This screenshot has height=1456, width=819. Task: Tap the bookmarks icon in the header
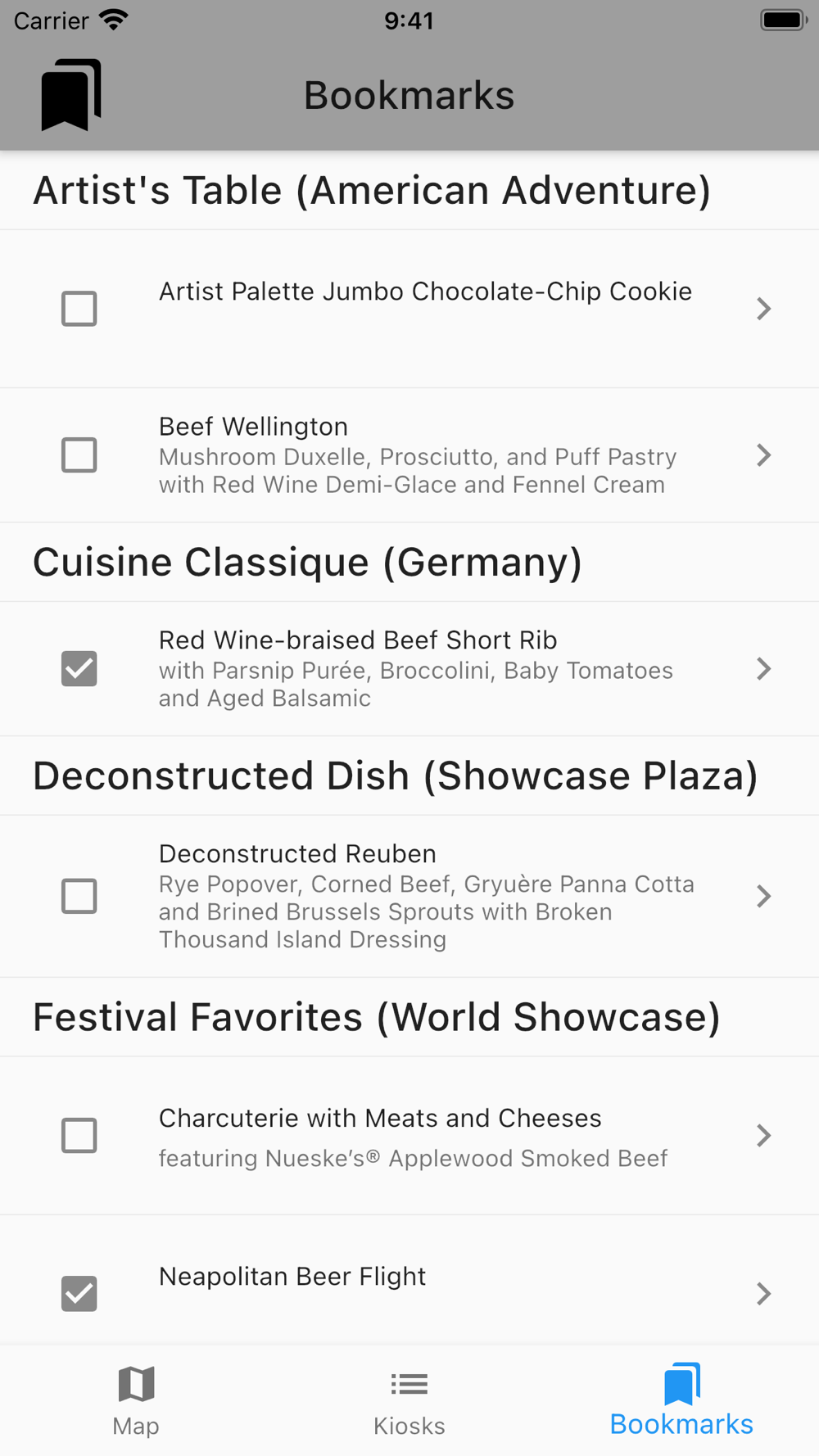click(71, 95)
